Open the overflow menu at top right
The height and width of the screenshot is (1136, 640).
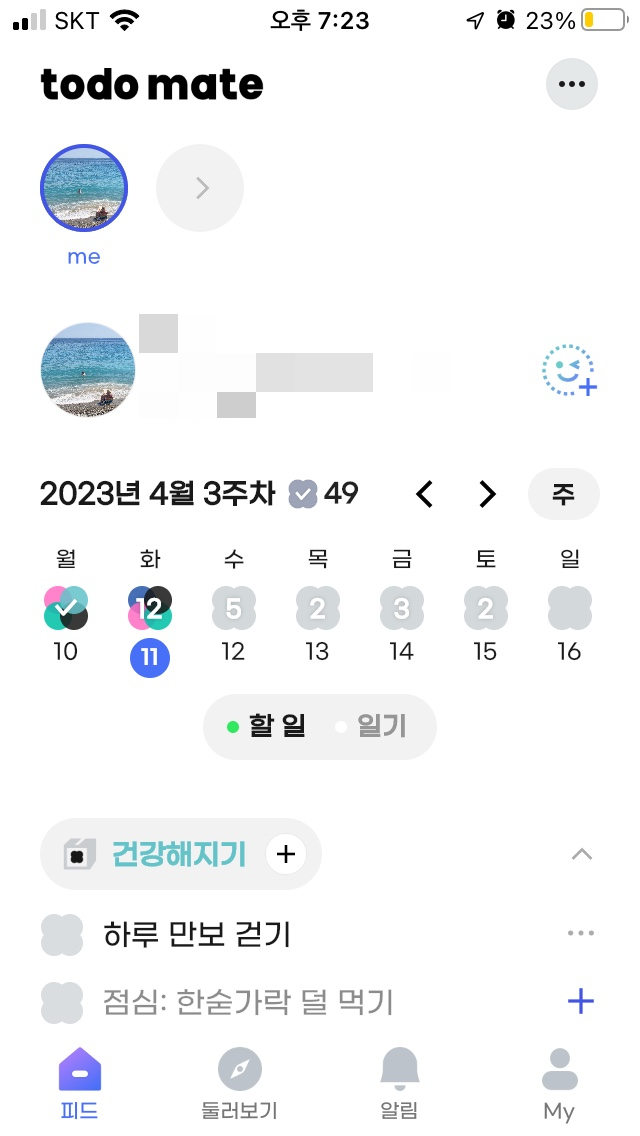[x=571, y=84]
